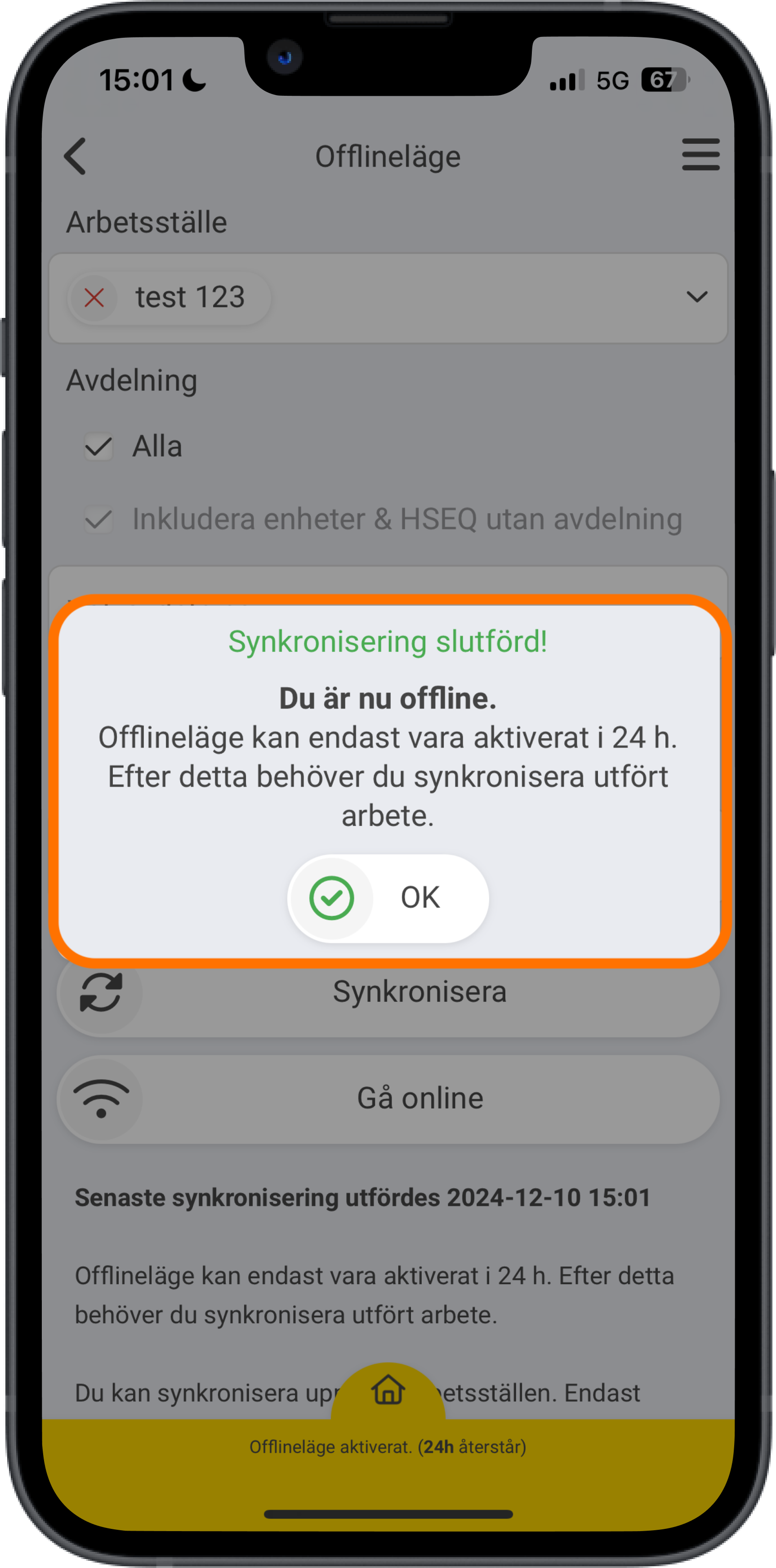This screenshot has height=1568, width=776.
Task: Open the home icon at bottom
Action: point(388,1390)
